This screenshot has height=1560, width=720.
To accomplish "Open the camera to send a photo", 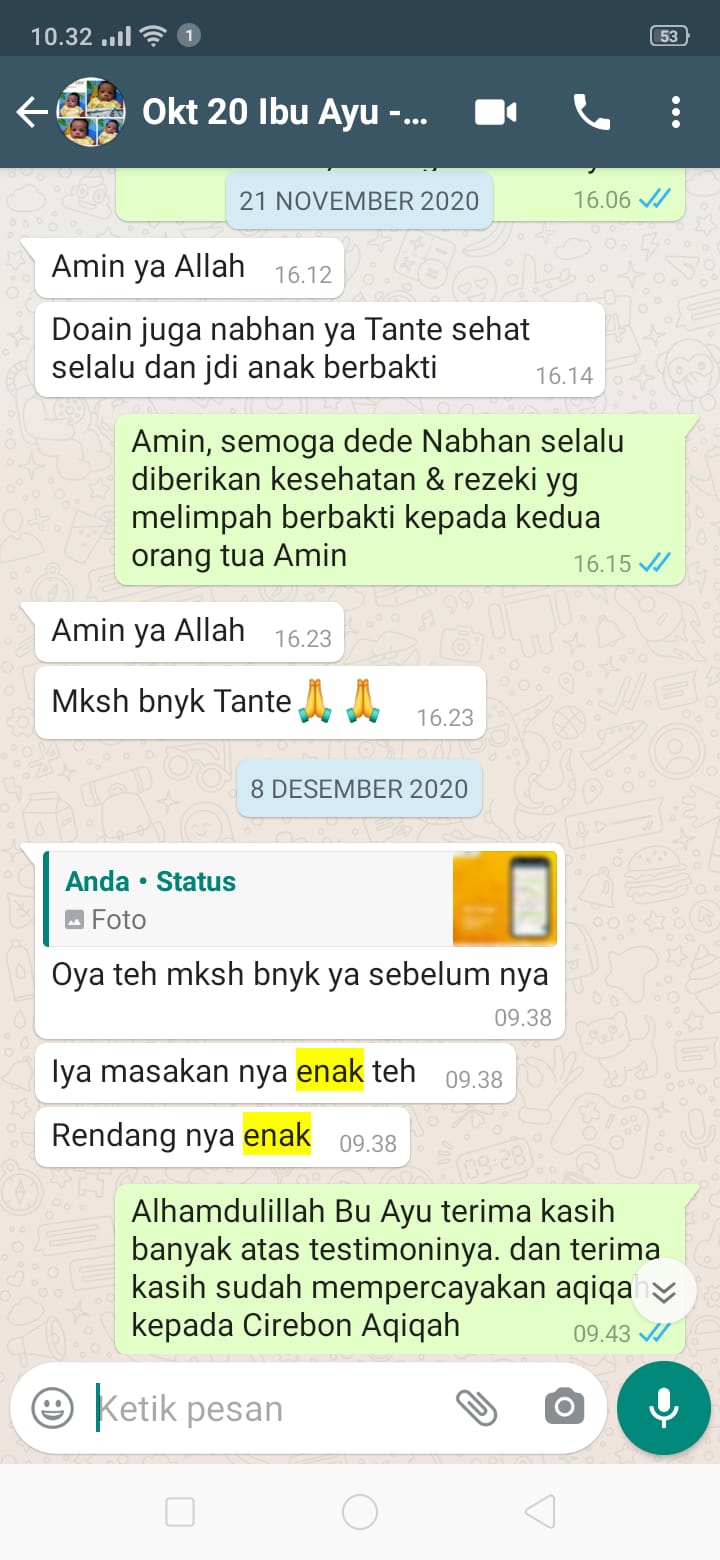I will pos(564,1408).
